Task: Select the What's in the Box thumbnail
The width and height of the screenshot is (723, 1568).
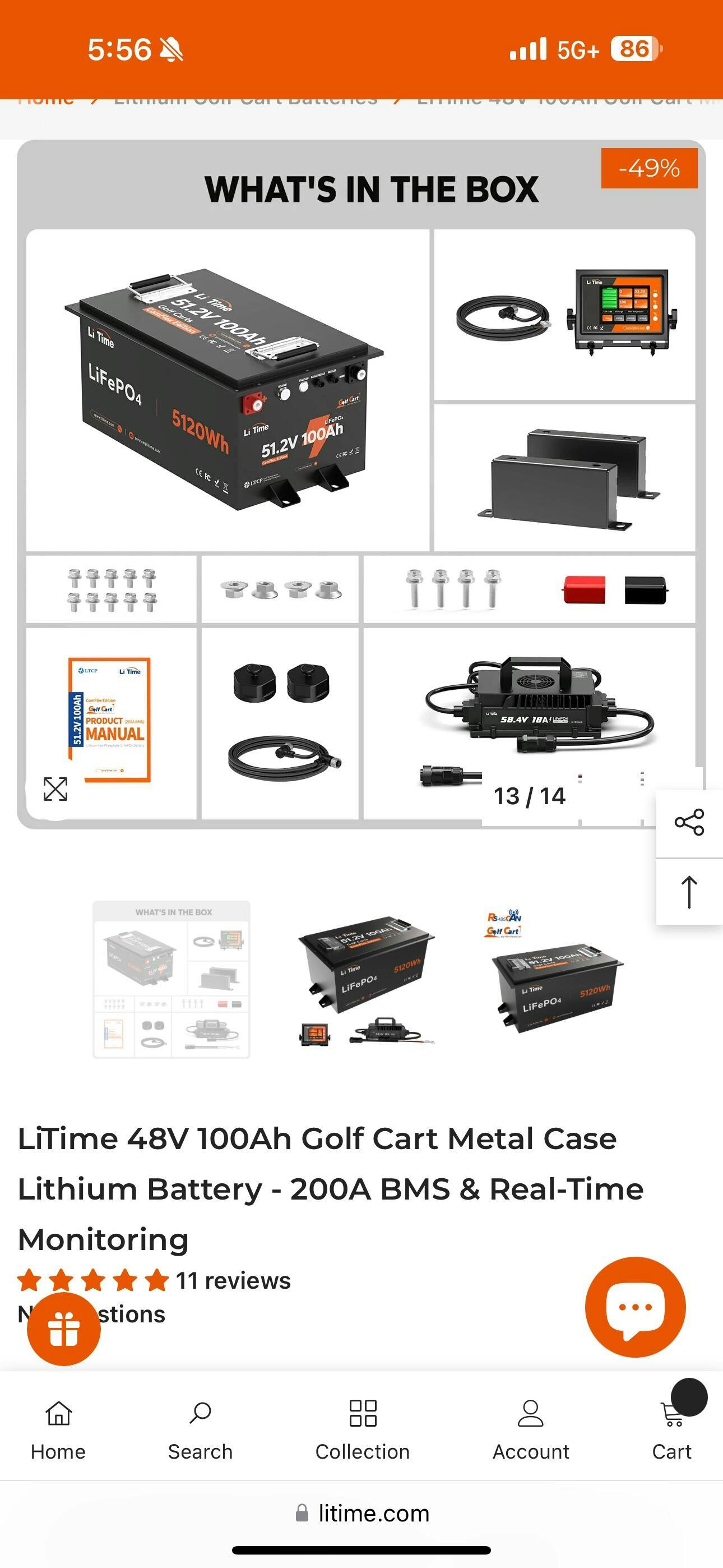Action: pos(172,979)
